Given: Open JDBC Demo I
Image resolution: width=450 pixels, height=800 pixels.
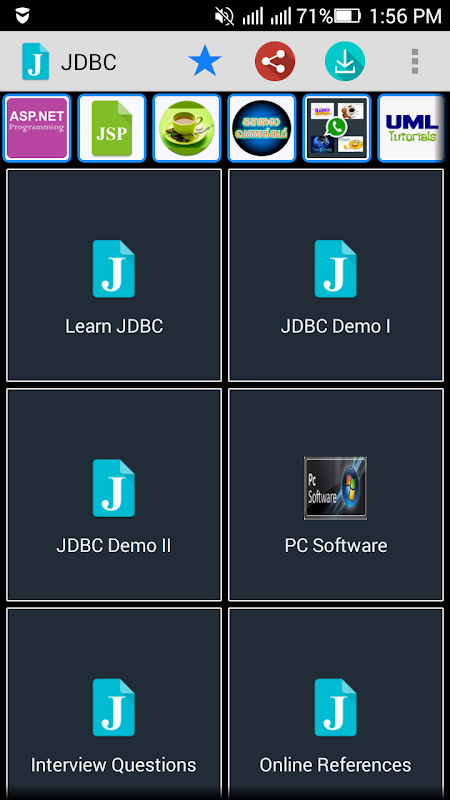Looking at the screenshot, I should click(336, 275).
